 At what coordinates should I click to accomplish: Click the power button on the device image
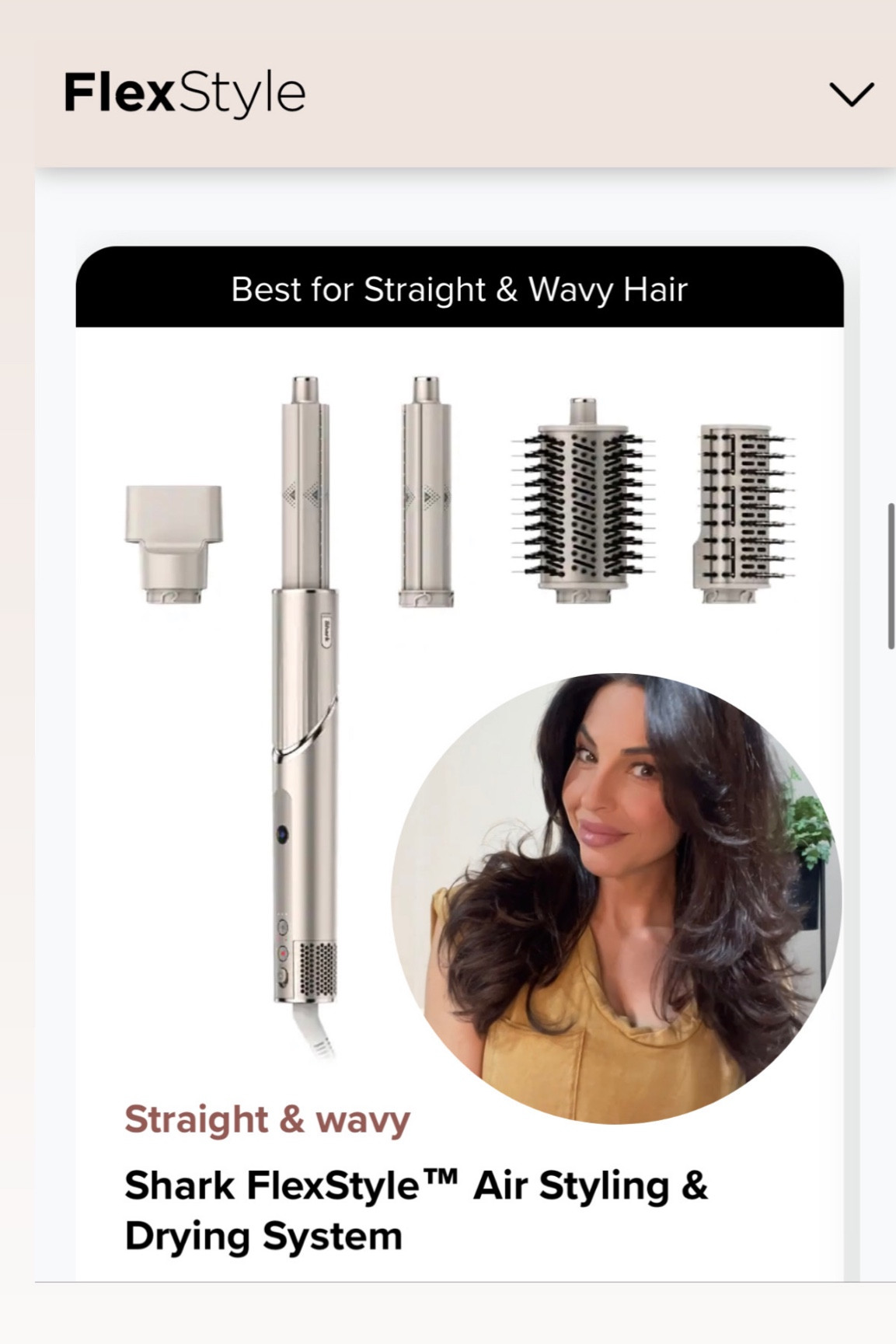click(x=281, y=973)
